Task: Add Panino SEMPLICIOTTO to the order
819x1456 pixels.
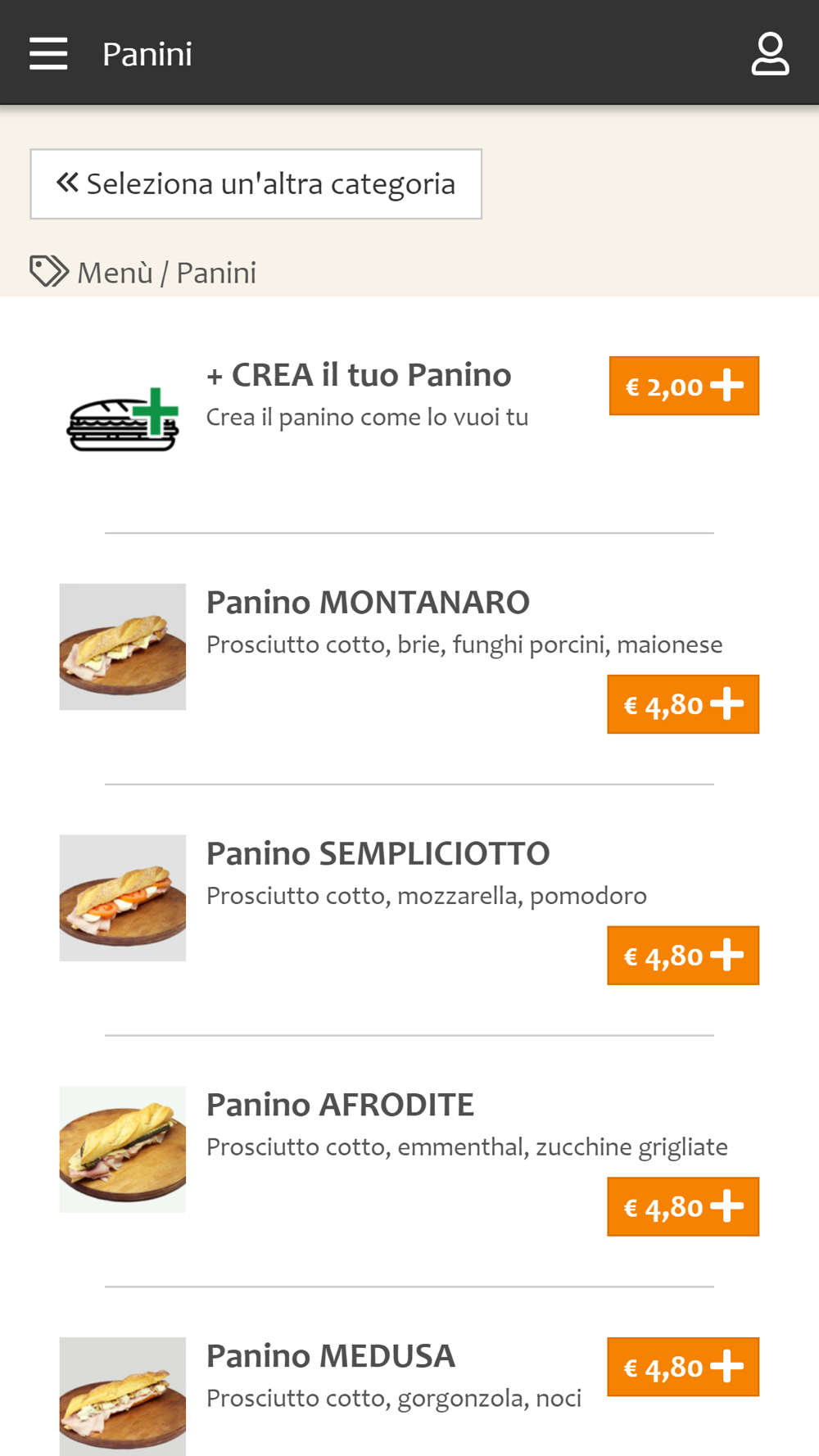Action: point(683,956)
